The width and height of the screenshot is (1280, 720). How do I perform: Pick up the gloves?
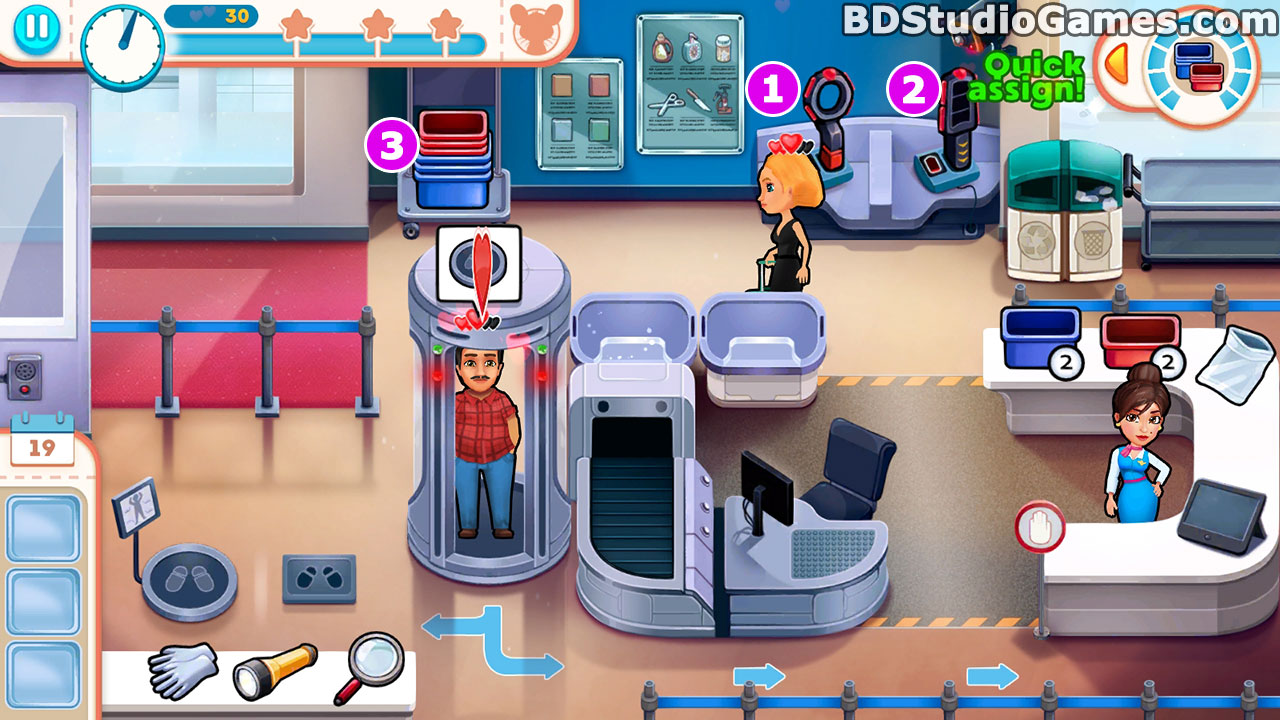[182, 668]
